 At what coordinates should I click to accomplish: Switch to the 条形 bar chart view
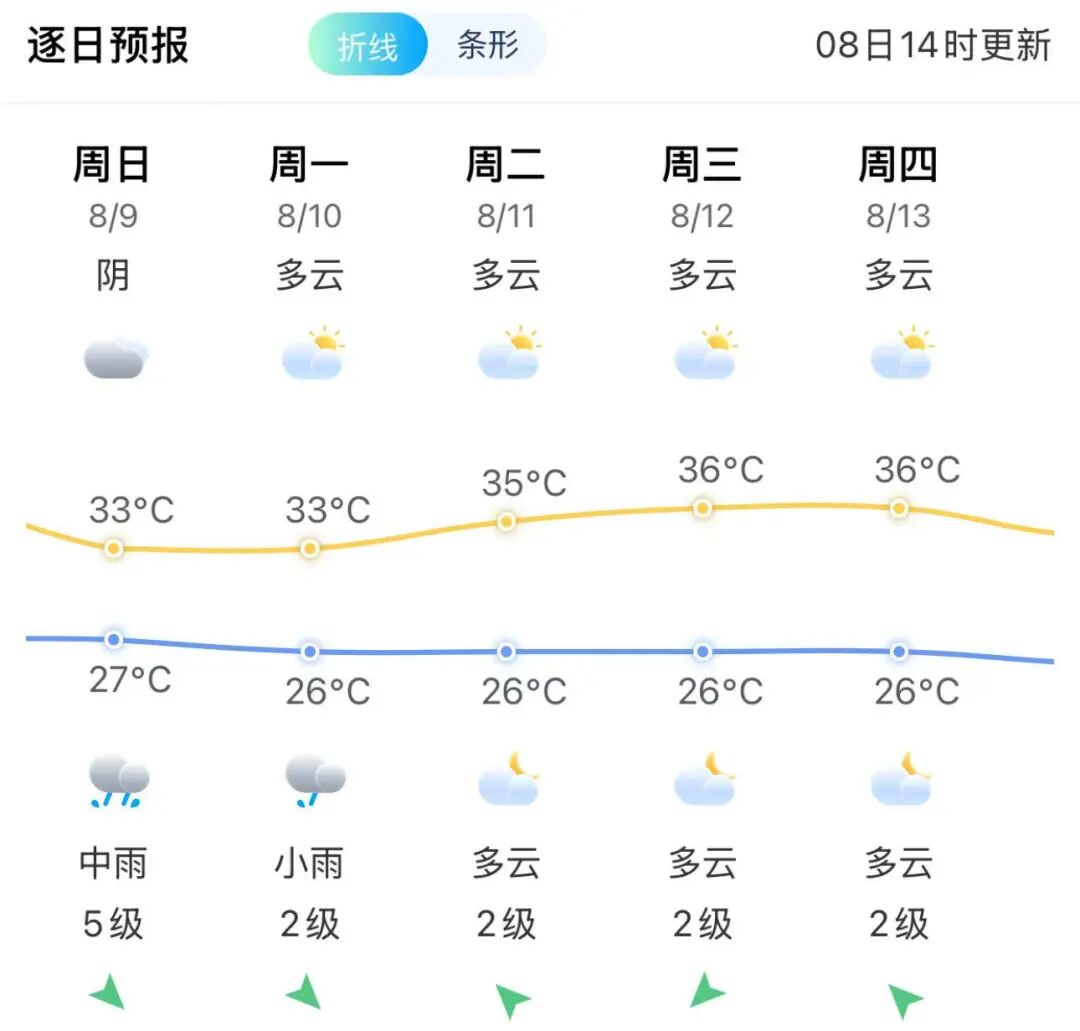pyautogui.click(x=488, y=45)
